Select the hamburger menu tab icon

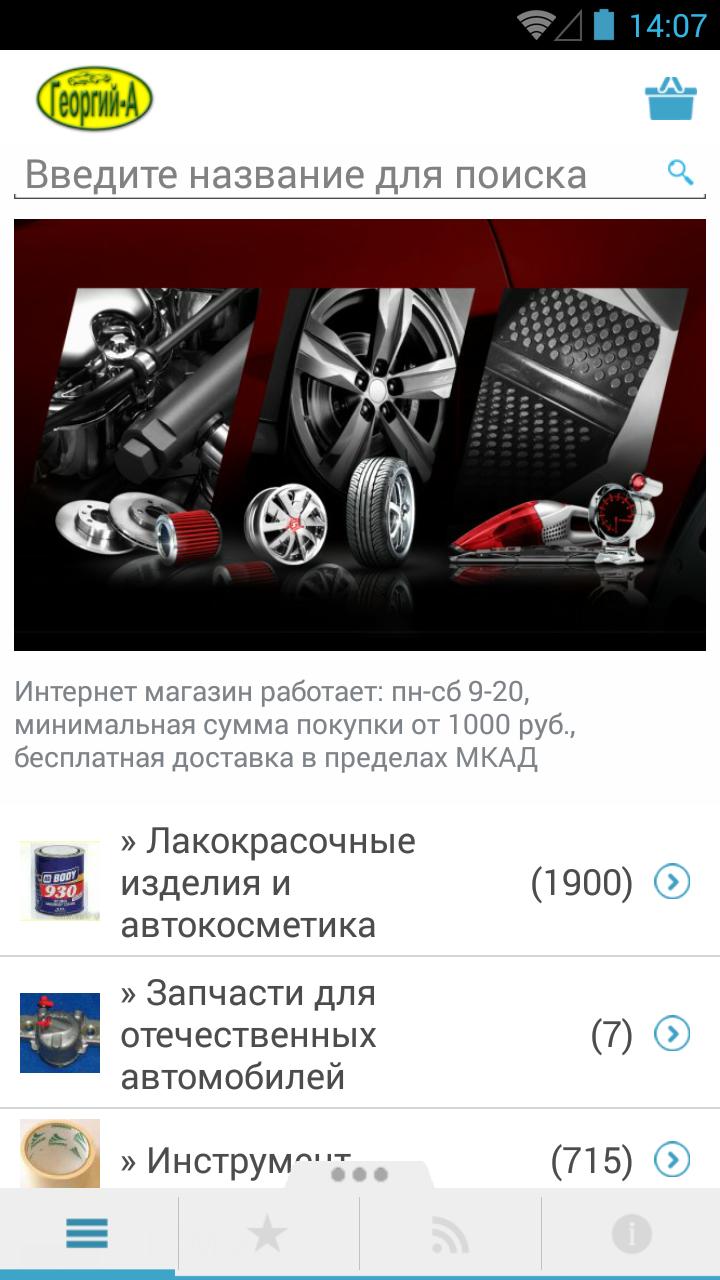click(x=88, y=1233)
